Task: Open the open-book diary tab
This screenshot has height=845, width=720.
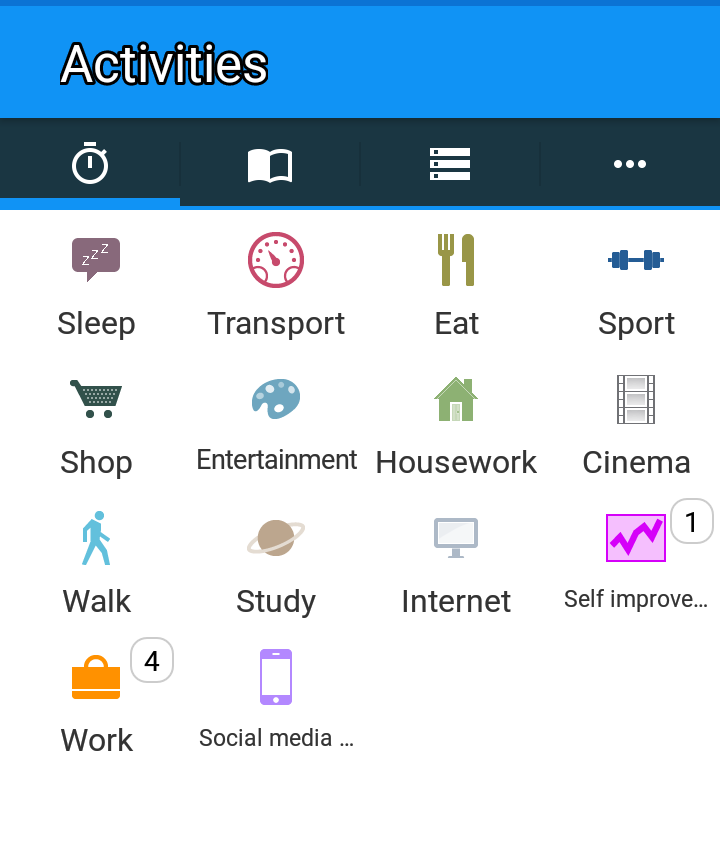Action: 270,164
